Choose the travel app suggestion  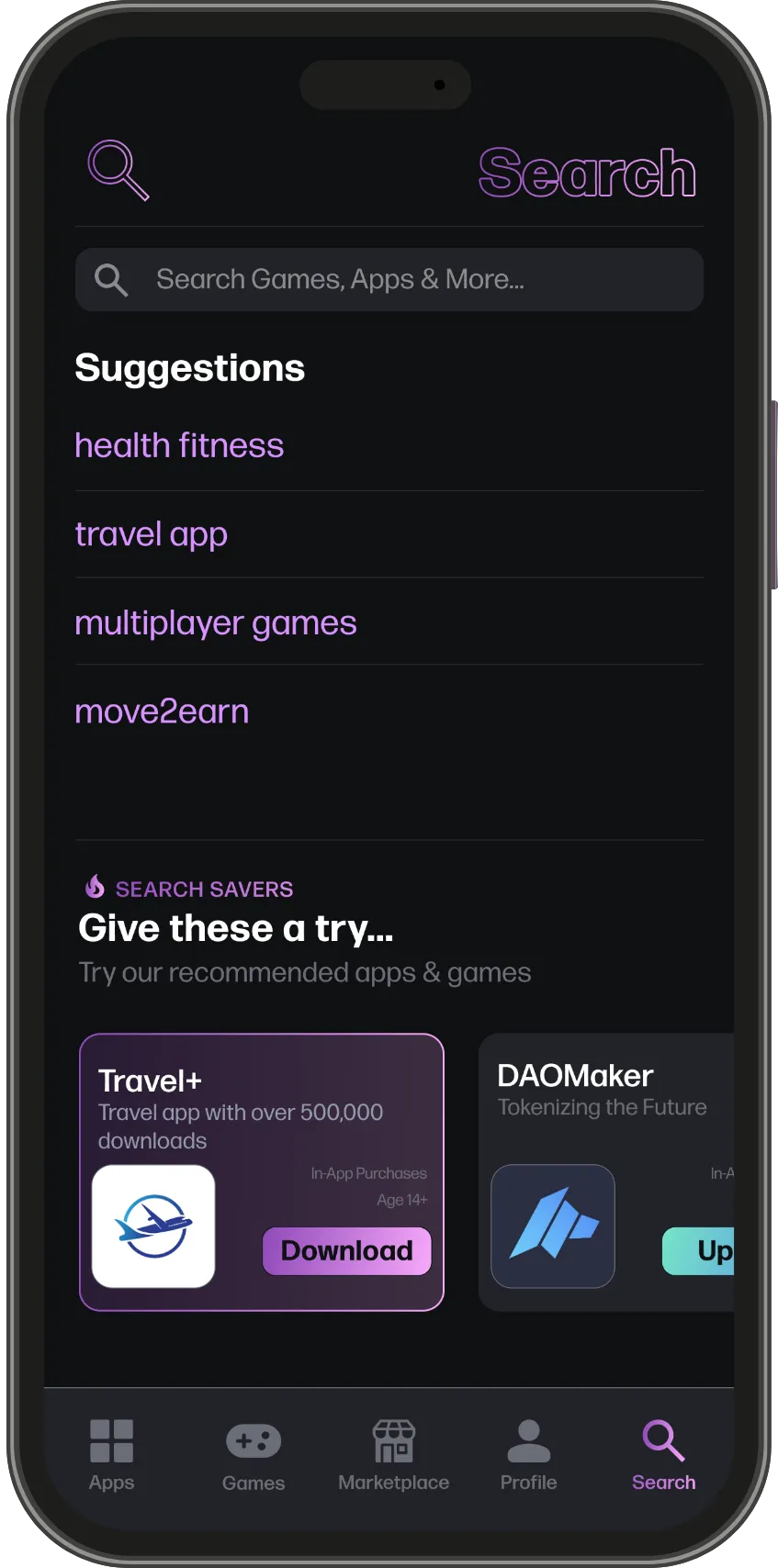coord(152,534)
